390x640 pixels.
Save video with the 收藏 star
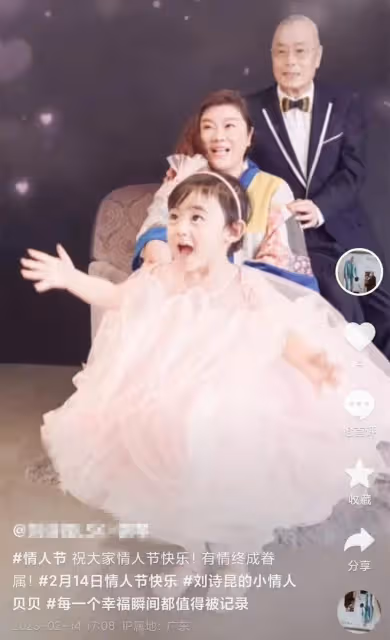(359, 473)
